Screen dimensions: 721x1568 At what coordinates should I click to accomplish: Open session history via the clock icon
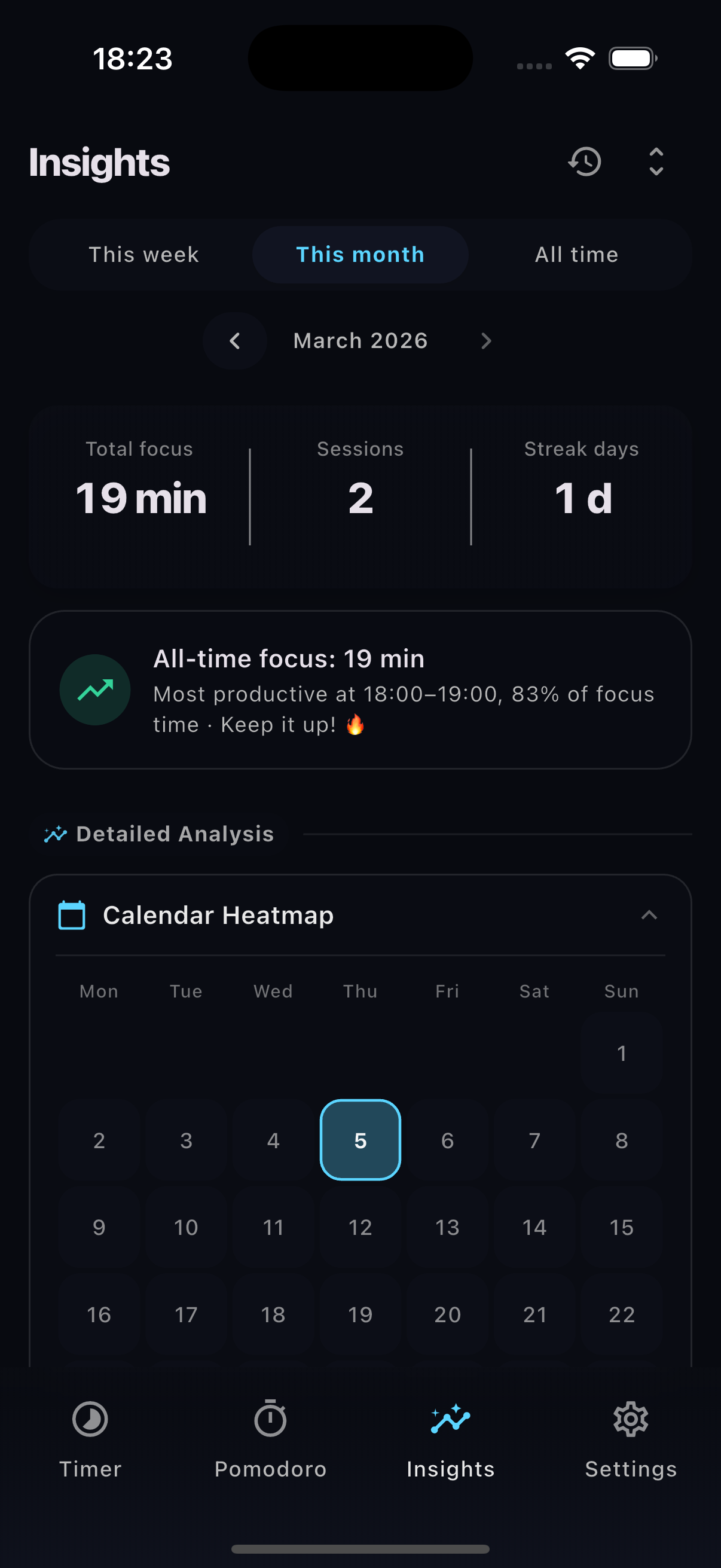(585, 161)
